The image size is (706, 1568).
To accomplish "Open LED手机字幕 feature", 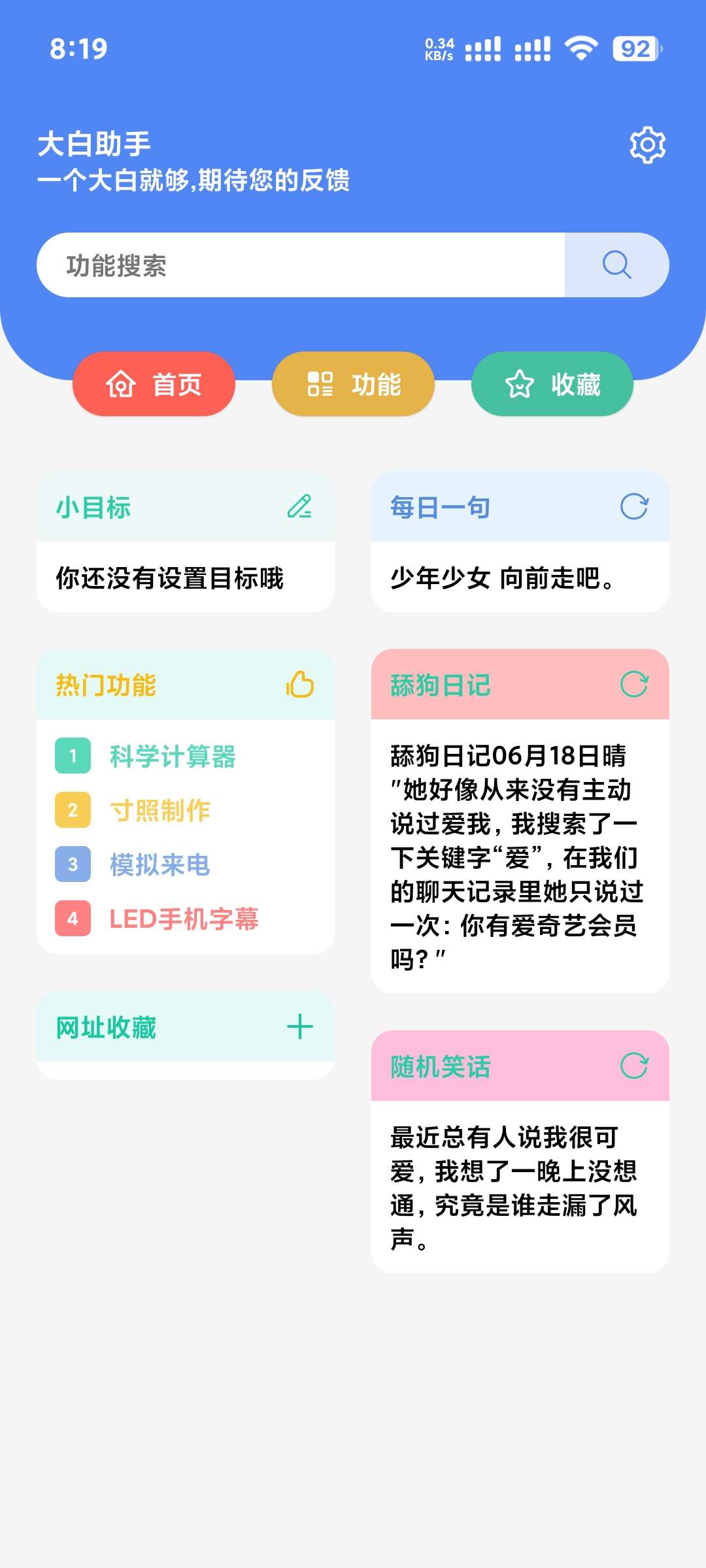I will point(184,919).
